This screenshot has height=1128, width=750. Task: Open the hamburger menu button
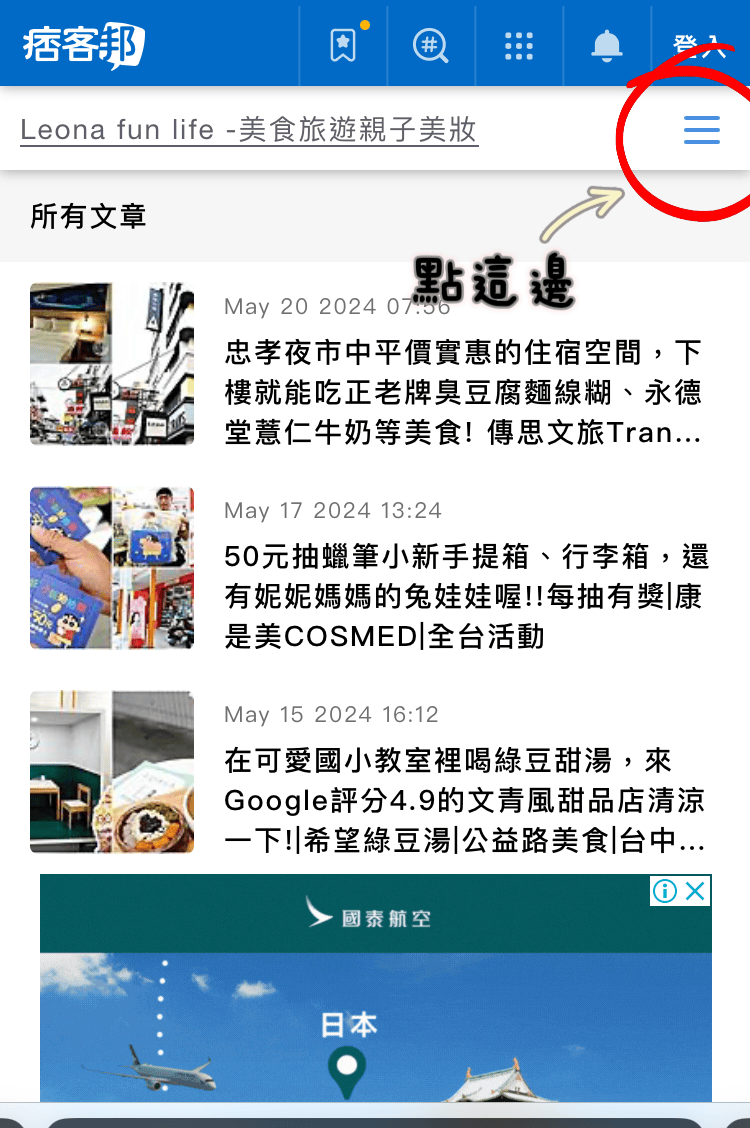[701, 130]
